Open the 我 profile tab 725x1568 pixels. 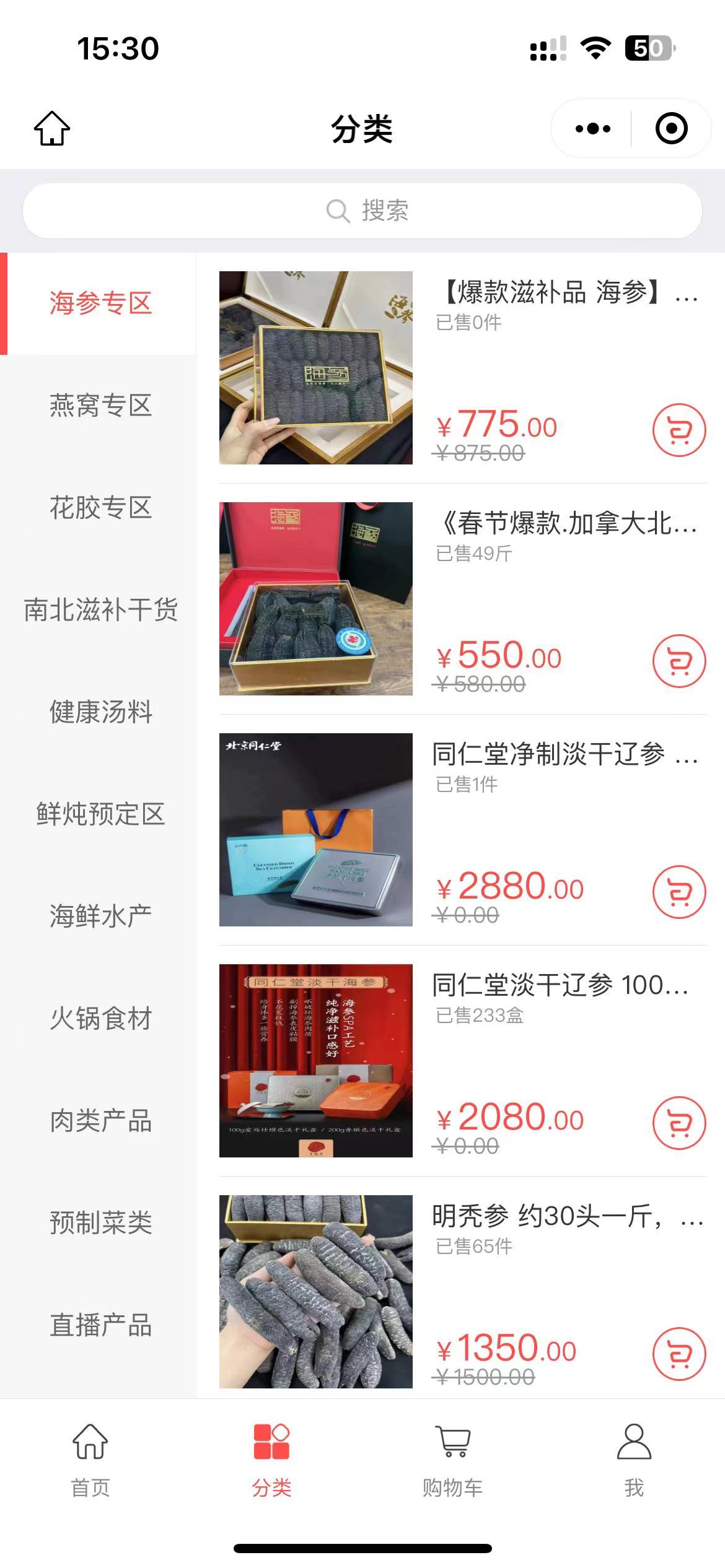(634, 1460)
